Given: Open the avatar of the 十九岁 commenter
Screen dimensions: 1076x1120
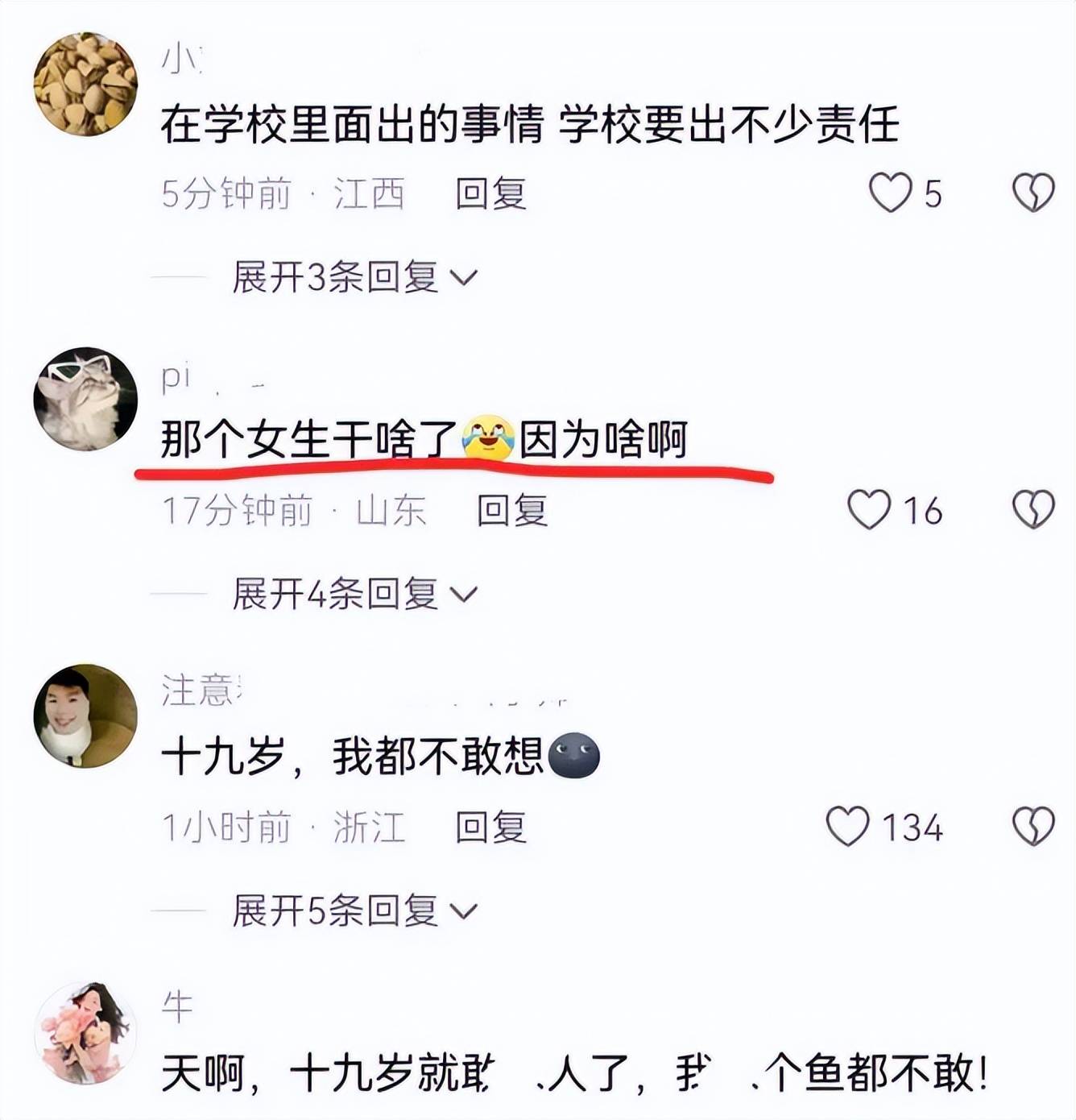Looking at the screenshot, I should pos(85,716).
